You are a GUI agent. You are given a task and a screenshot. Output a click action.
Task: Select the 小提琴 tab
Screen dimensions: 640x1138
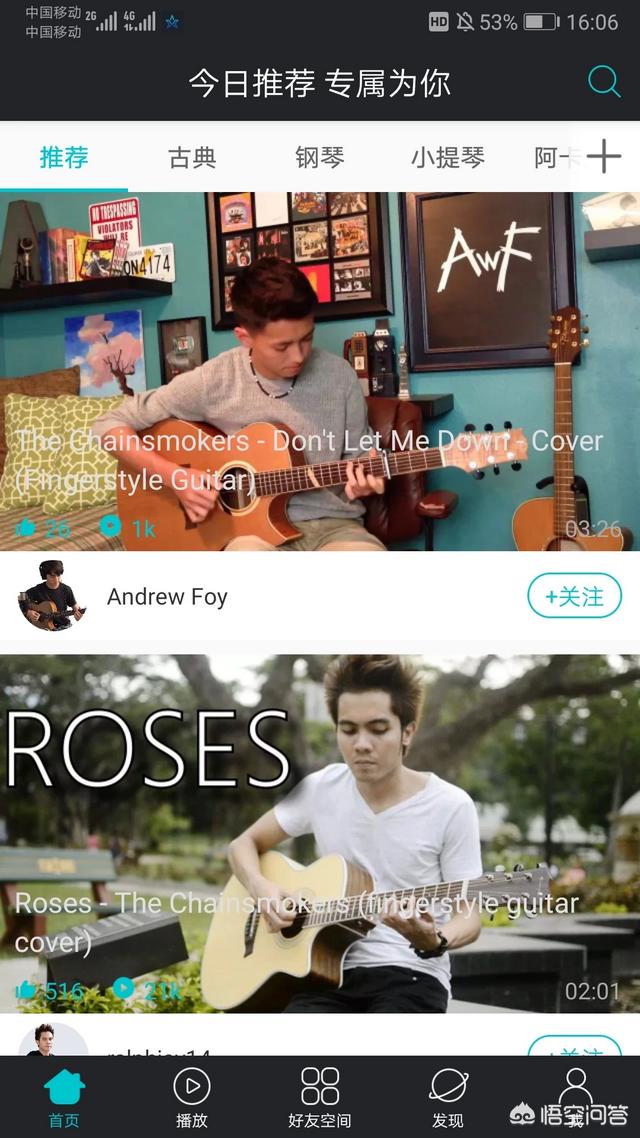coord(447,158)
